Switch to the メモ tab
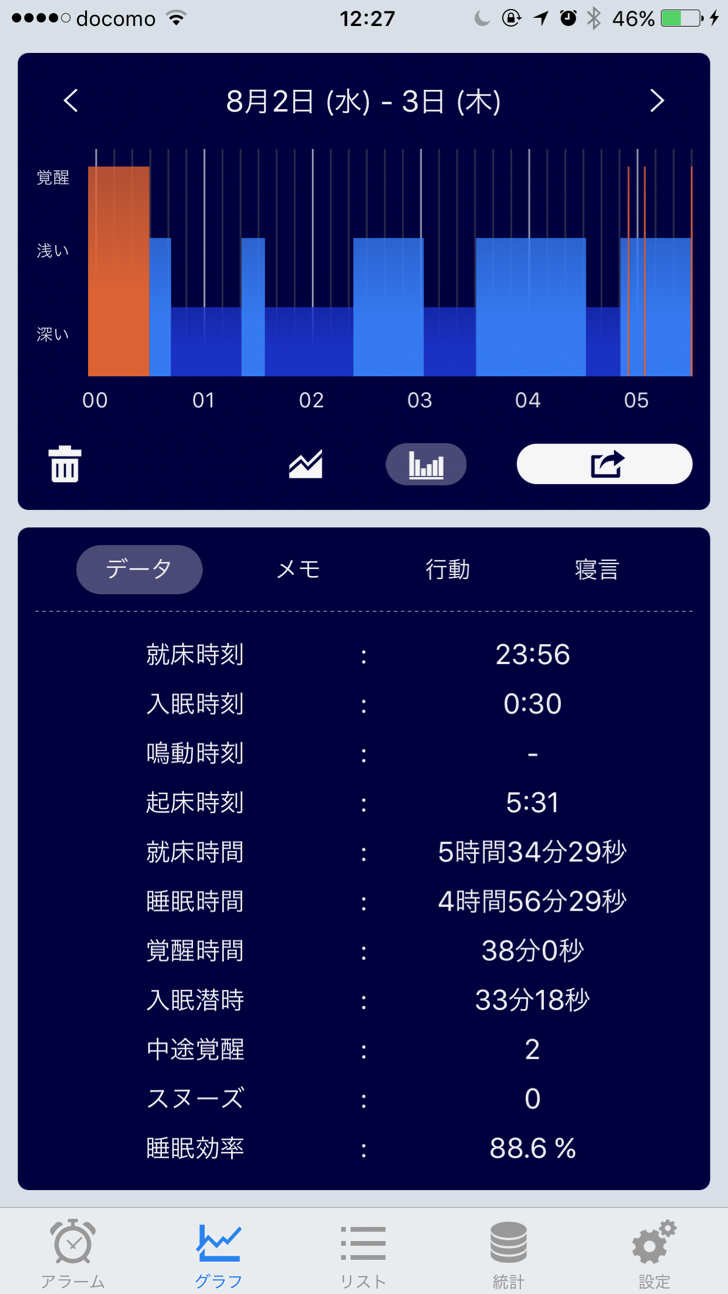 tap(298, 569)
